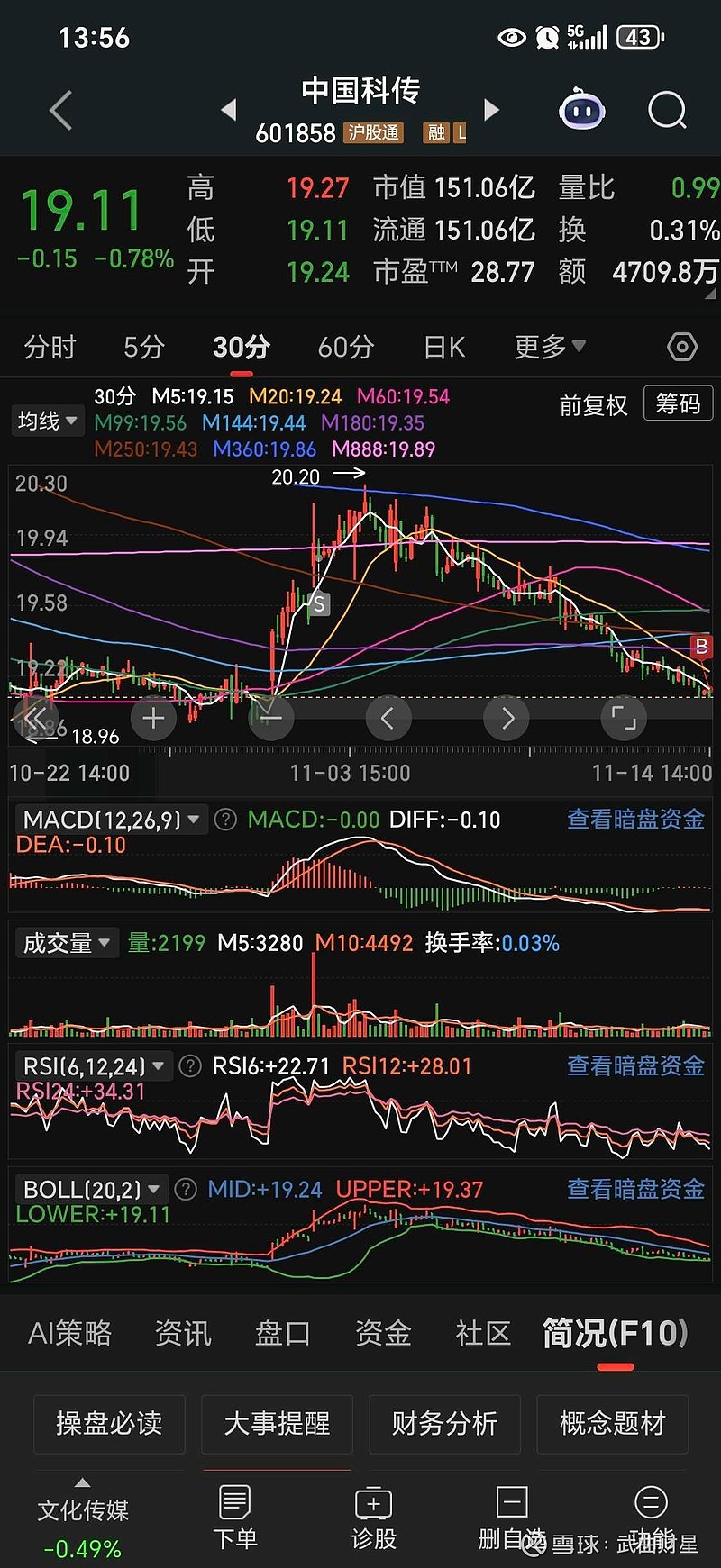Click the crosshair chart settings icon

[x=682, y=346]
